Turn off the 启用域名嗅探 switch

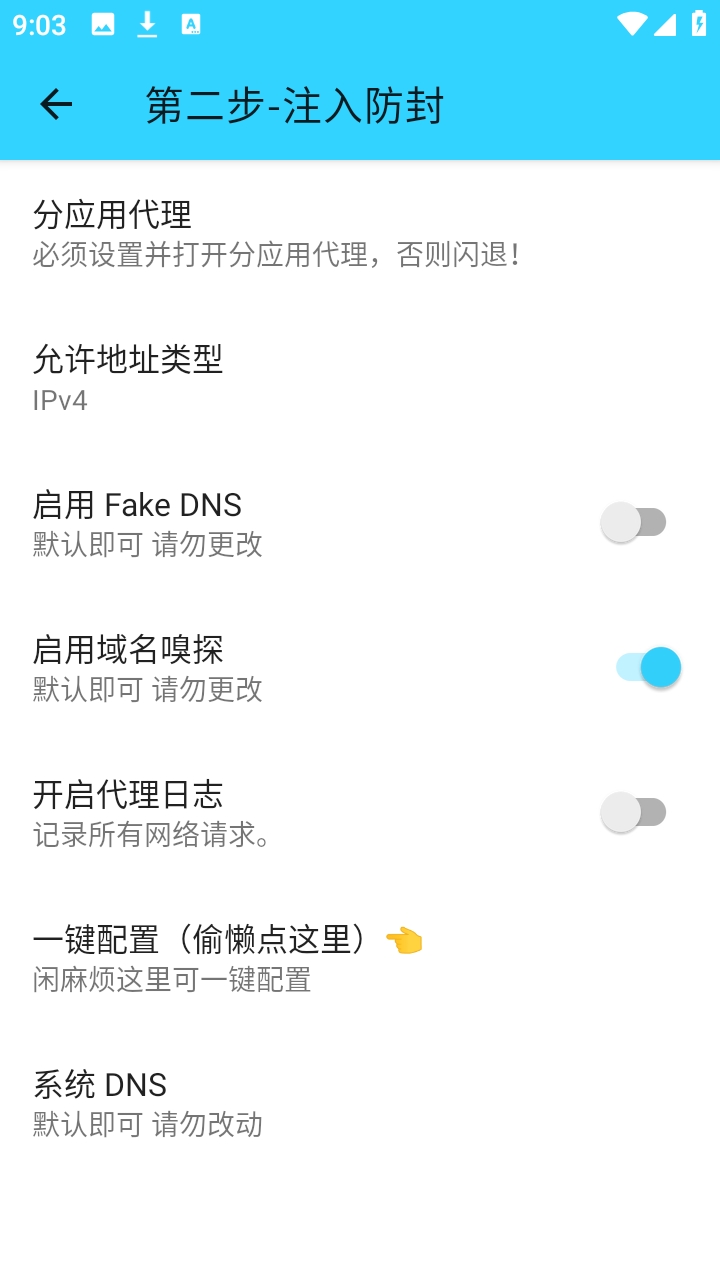point(648,667)
